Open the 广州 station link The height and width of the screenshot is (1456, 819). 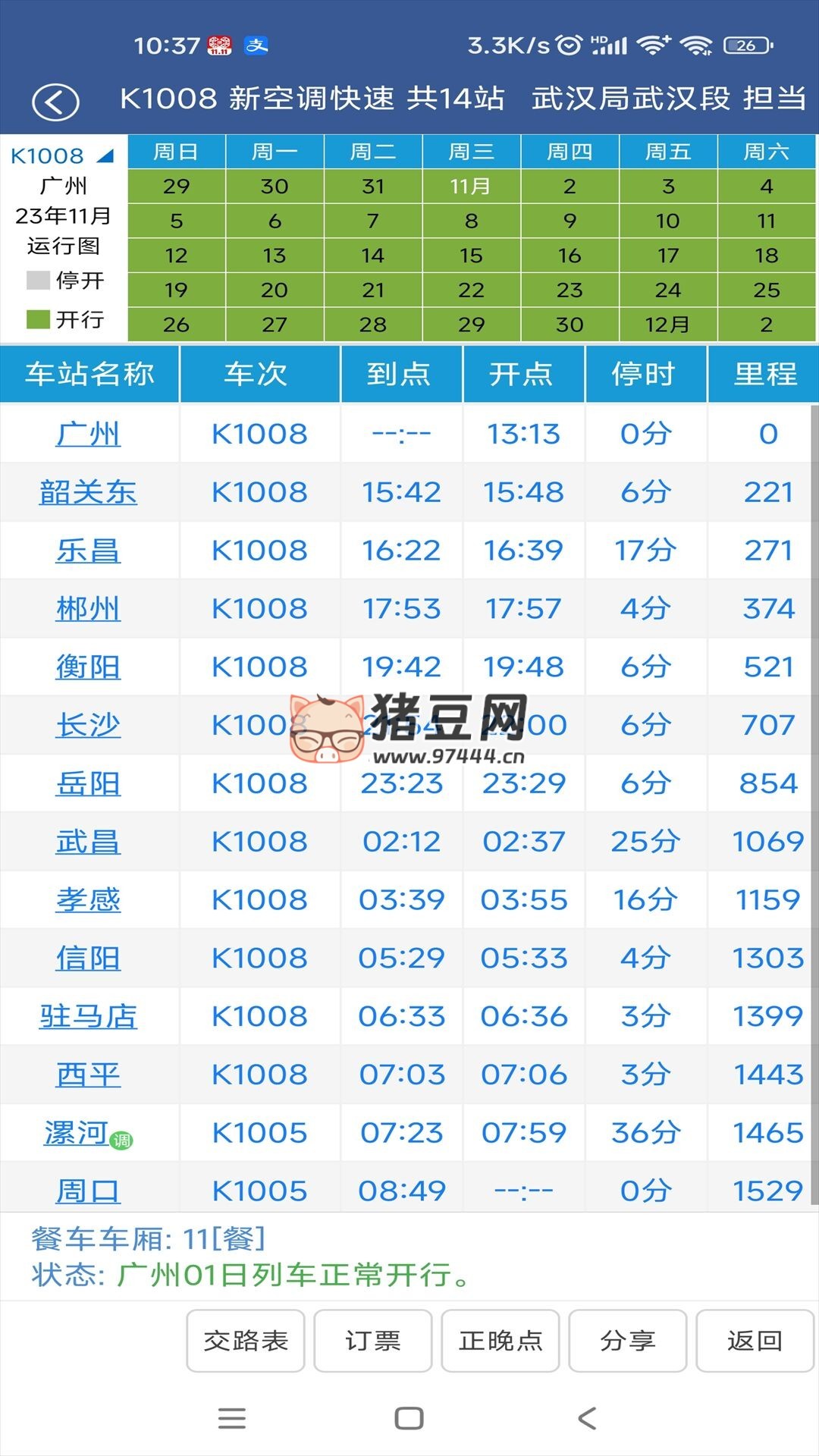89,435
